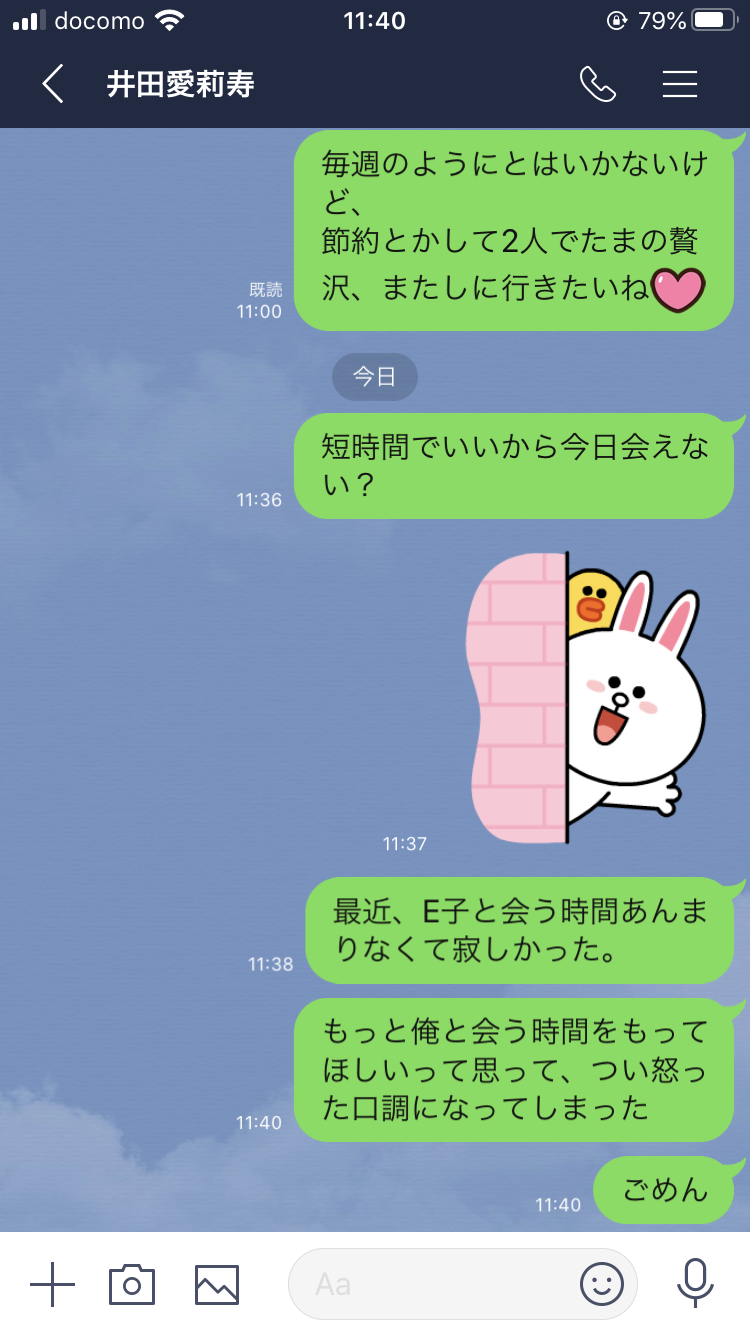Tap the contact name 井田愛莉寿
The height and width of the screenshot is (1334, 750).
(180, 85)
